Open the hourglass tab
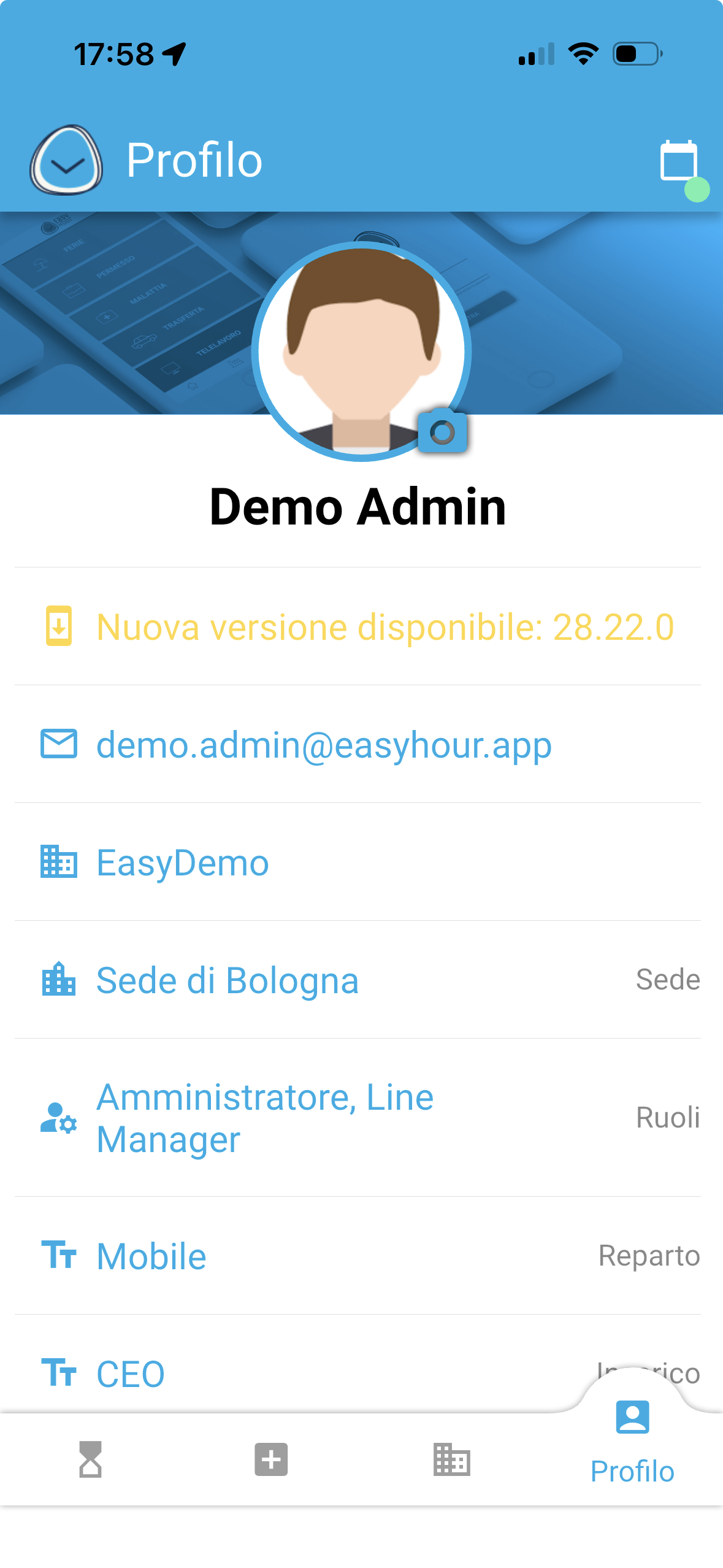This screenshot has height=1568, width=723. pos(90,1459)
